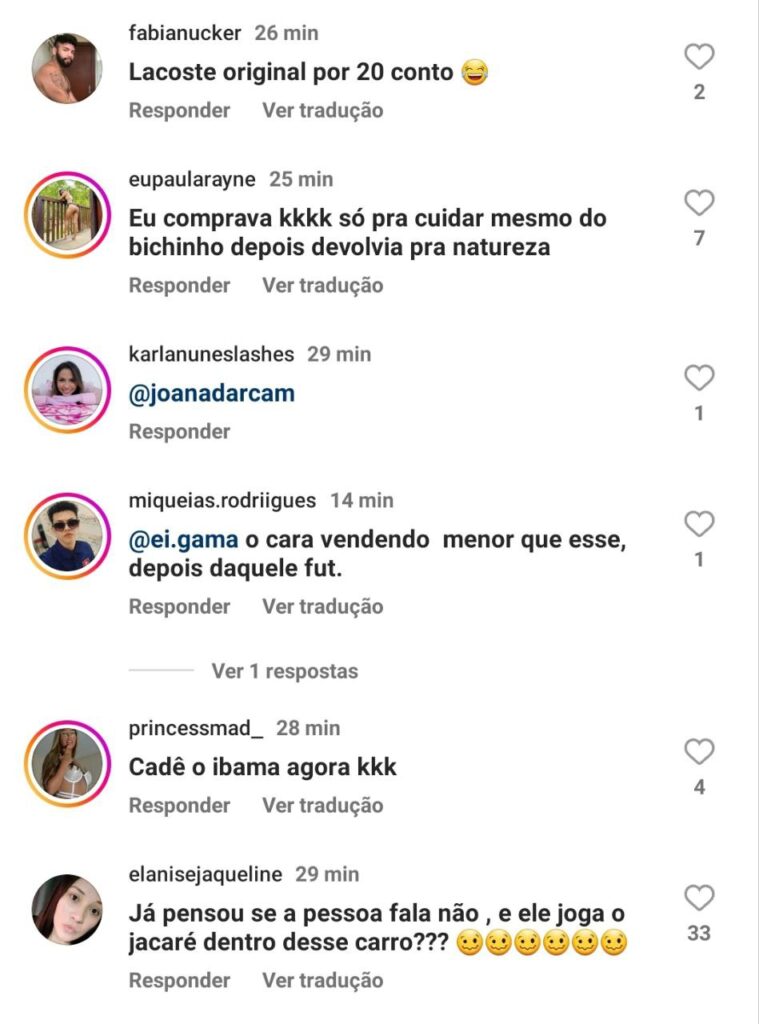Like princessmad_'s ibama comment
The height and width of the screenshot is (1024, 759).
tap(699, 752)
